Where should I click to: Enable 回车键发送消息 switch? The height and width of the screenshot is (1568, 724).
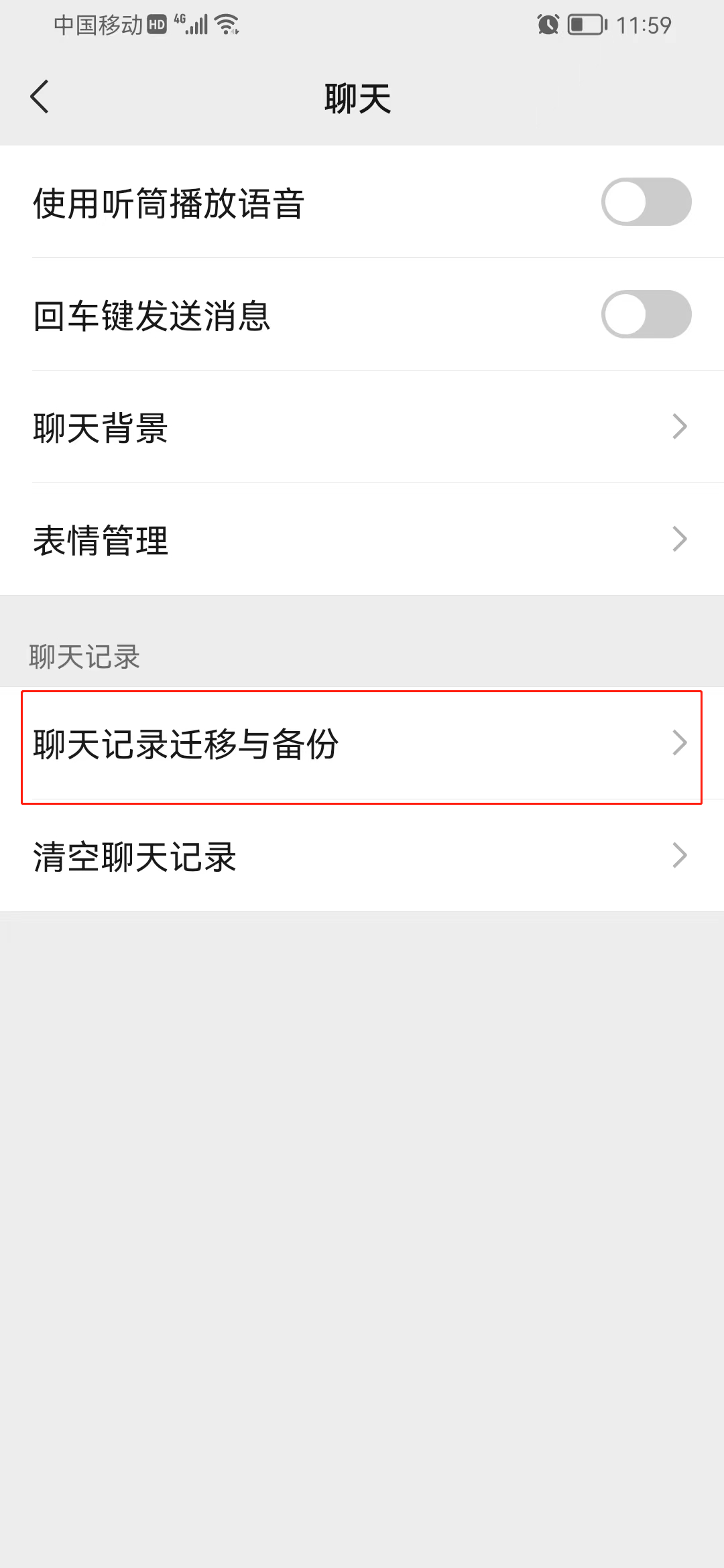pyautogui.click(x=646, y=314)
